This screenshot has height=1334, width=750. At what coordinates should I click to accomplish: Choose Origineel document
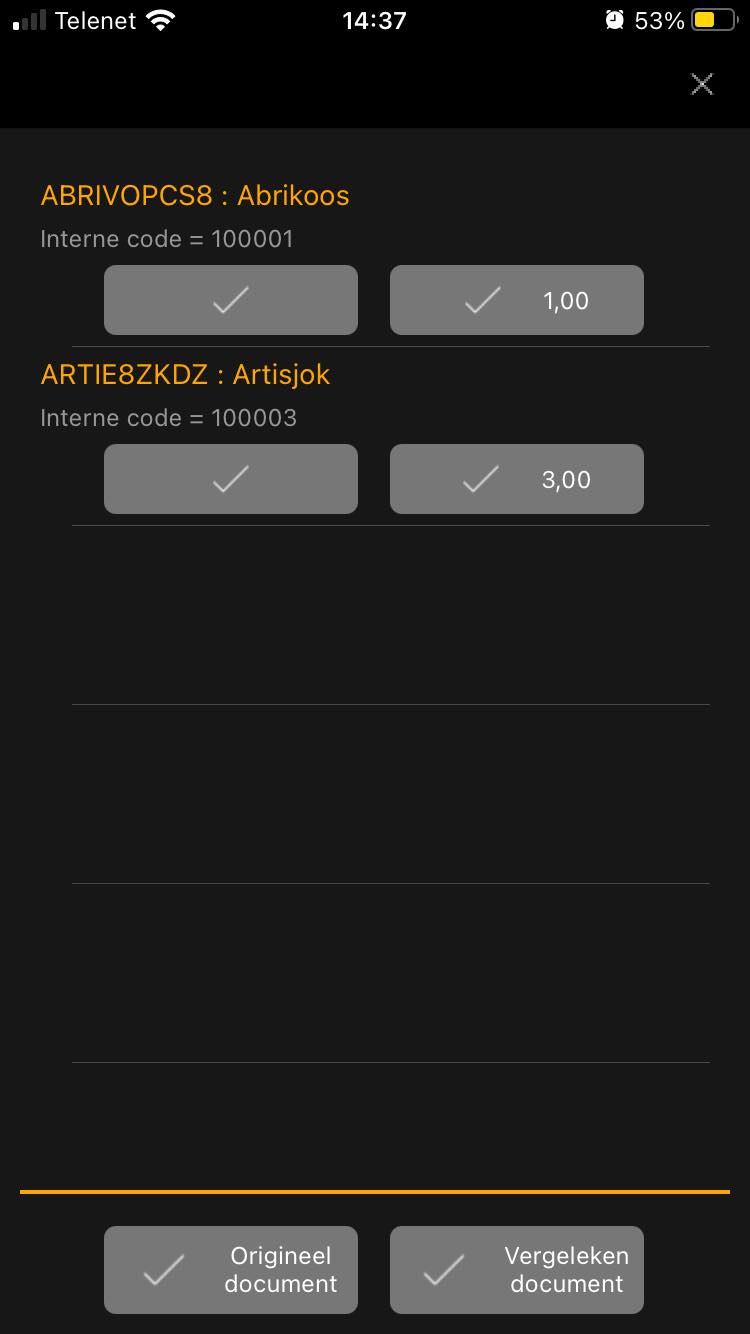(231, 1269)
